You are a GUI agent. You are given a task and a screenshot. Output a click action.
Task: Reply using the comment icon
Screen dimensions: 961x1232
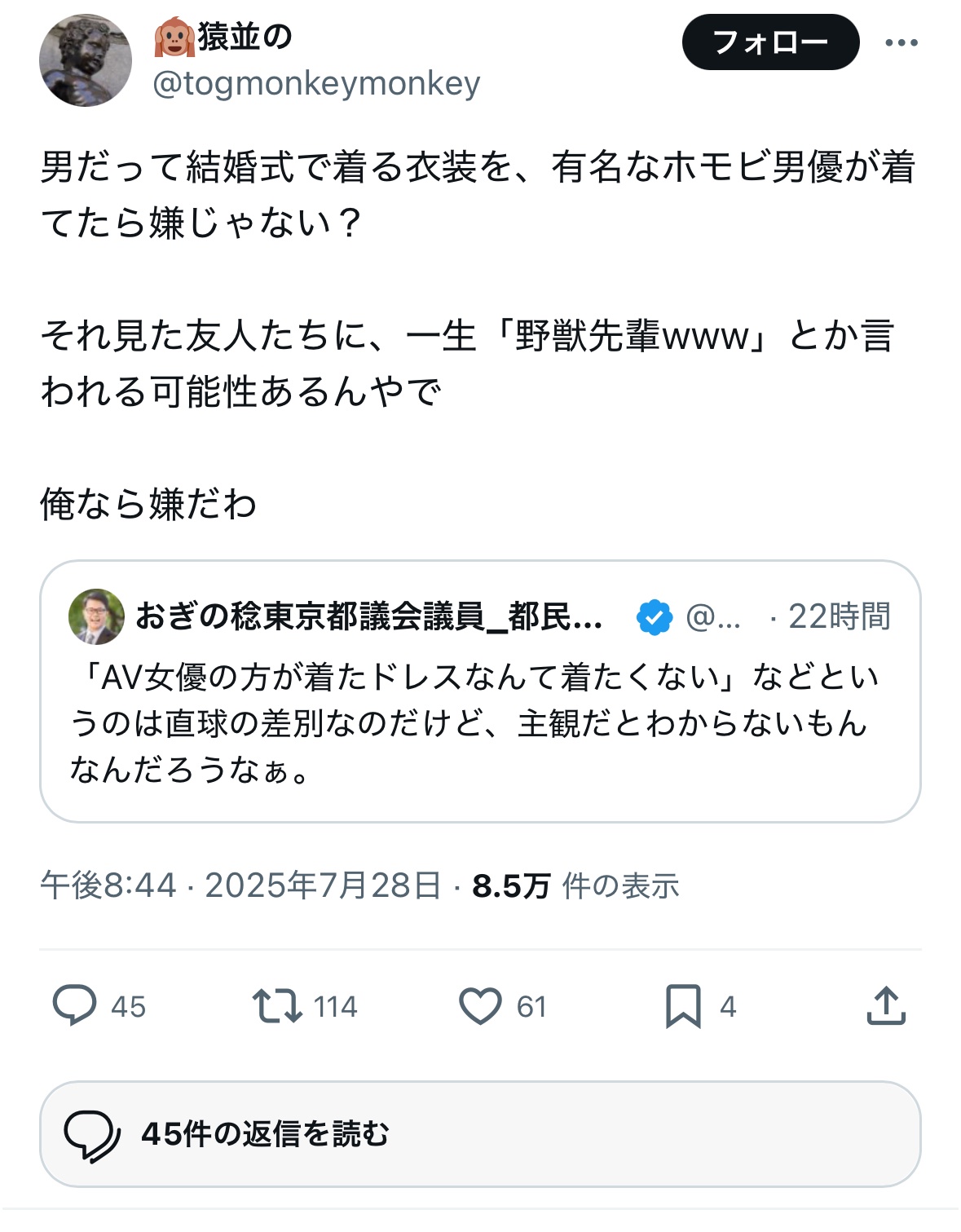pos(75,1005)
